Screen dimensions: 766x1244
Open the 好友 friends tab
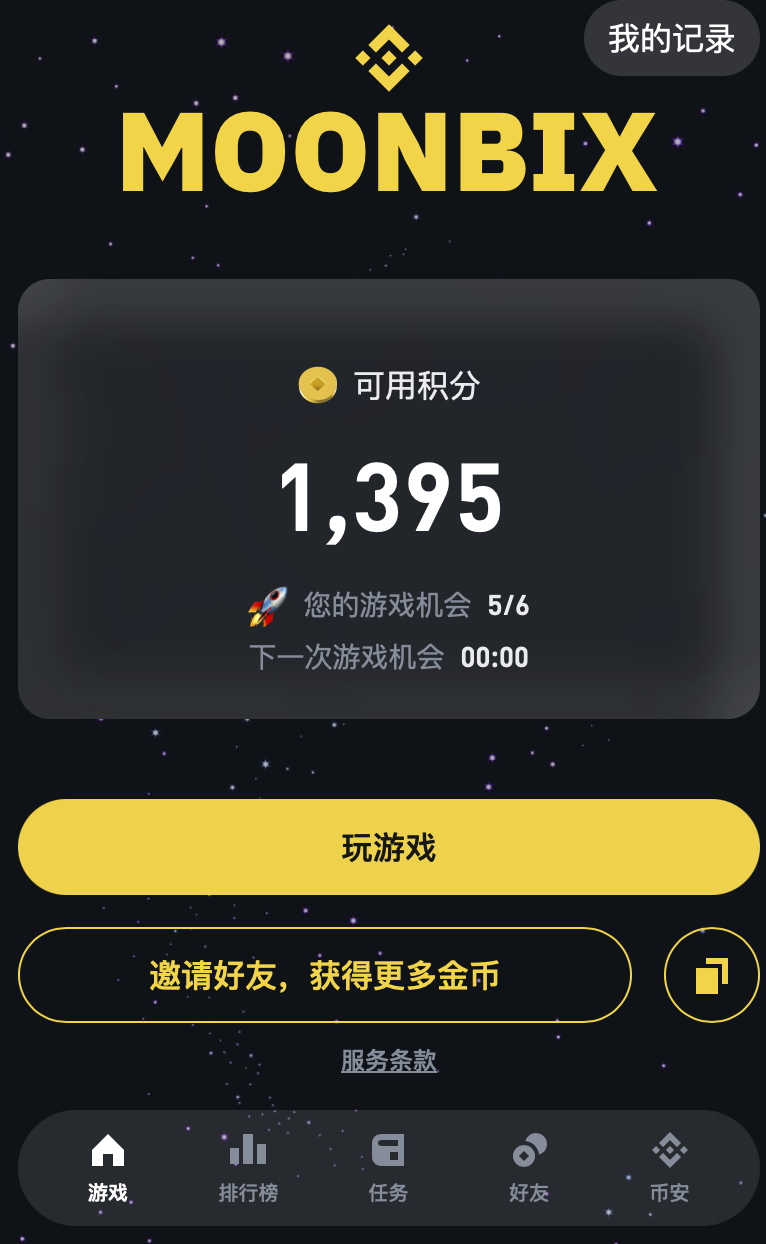click(529, 1168)
